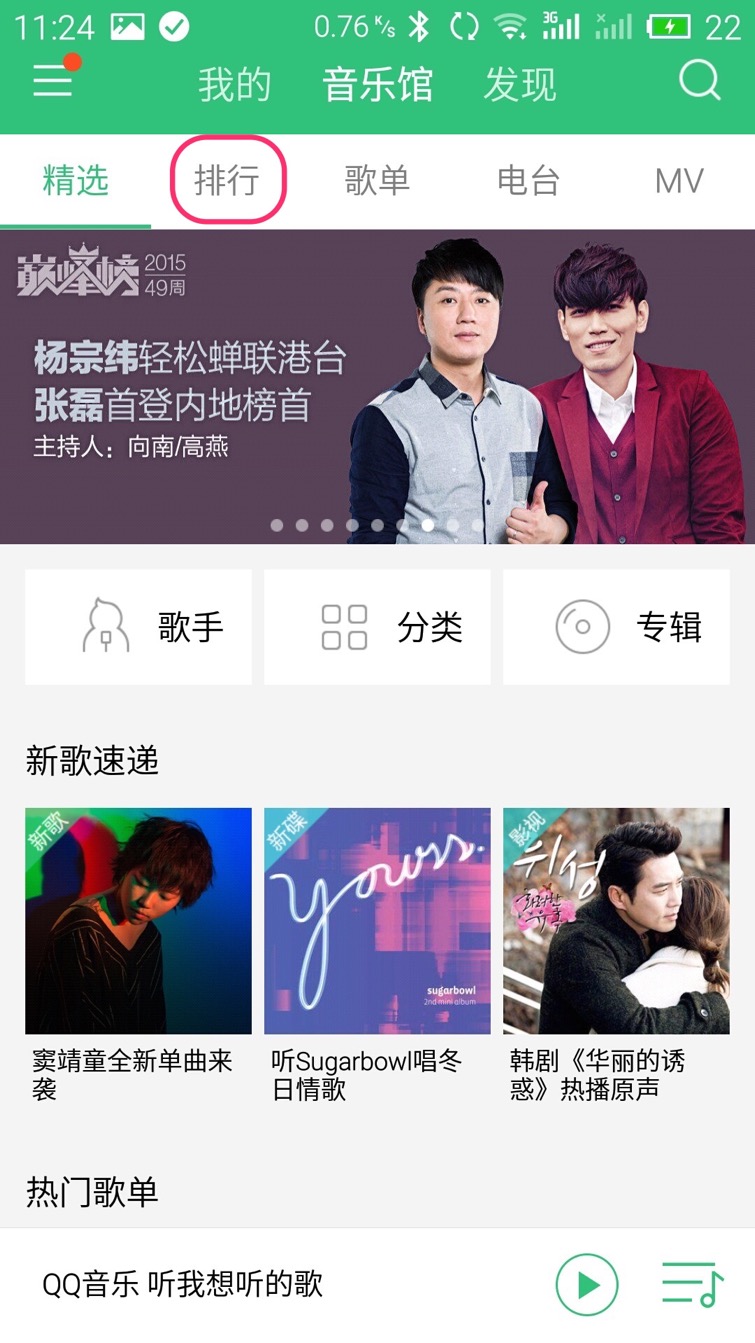Browse the 分类 button

[377, 627]
